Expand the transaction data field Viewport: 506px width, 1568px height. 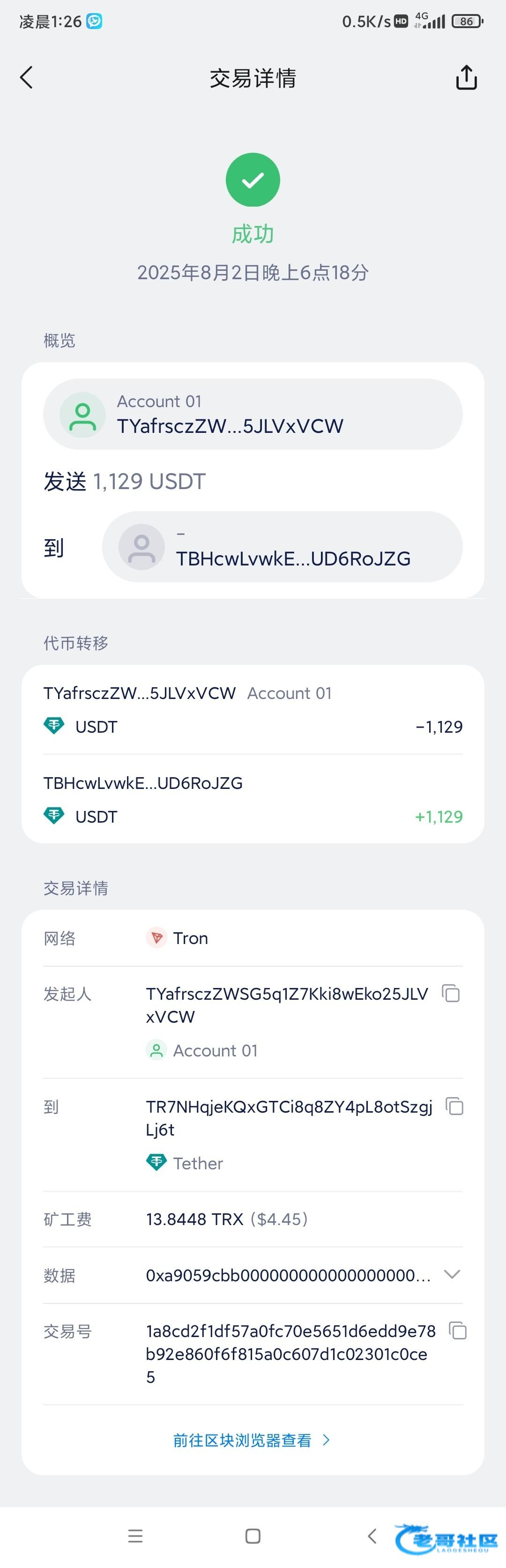pyautogui.click(x=452, y=1275)
